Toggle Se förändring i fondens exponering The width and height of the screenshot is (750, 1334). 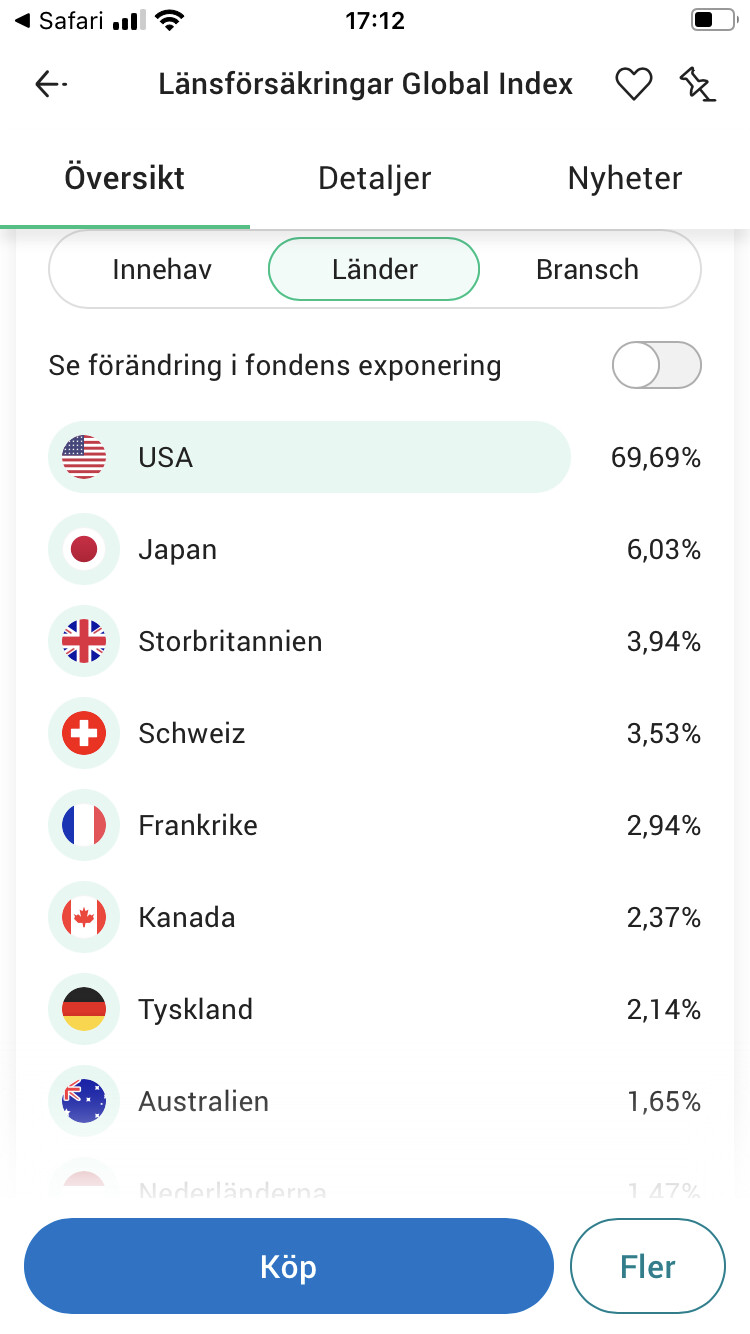click(656, 365)
